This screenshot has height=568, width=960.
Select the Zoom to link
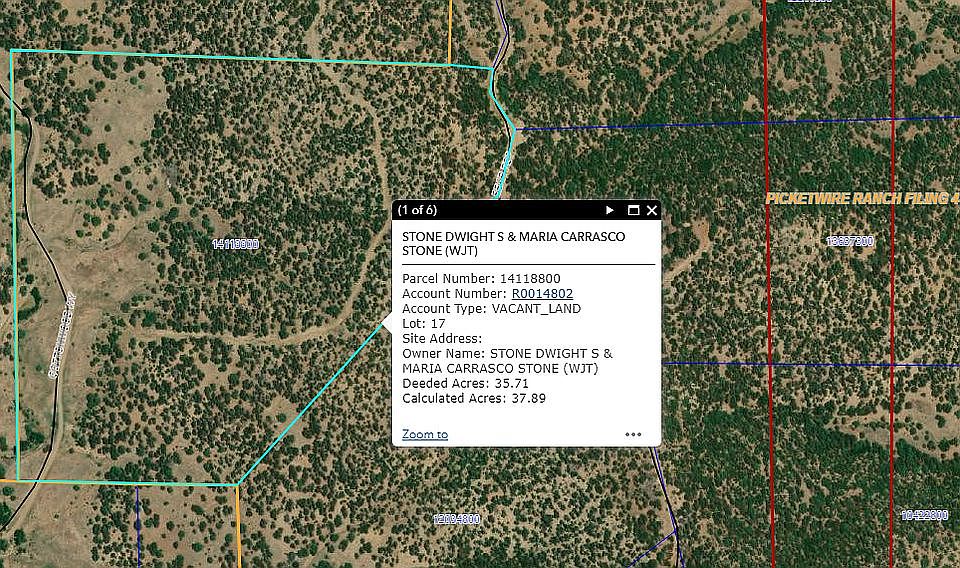[425, 434]
